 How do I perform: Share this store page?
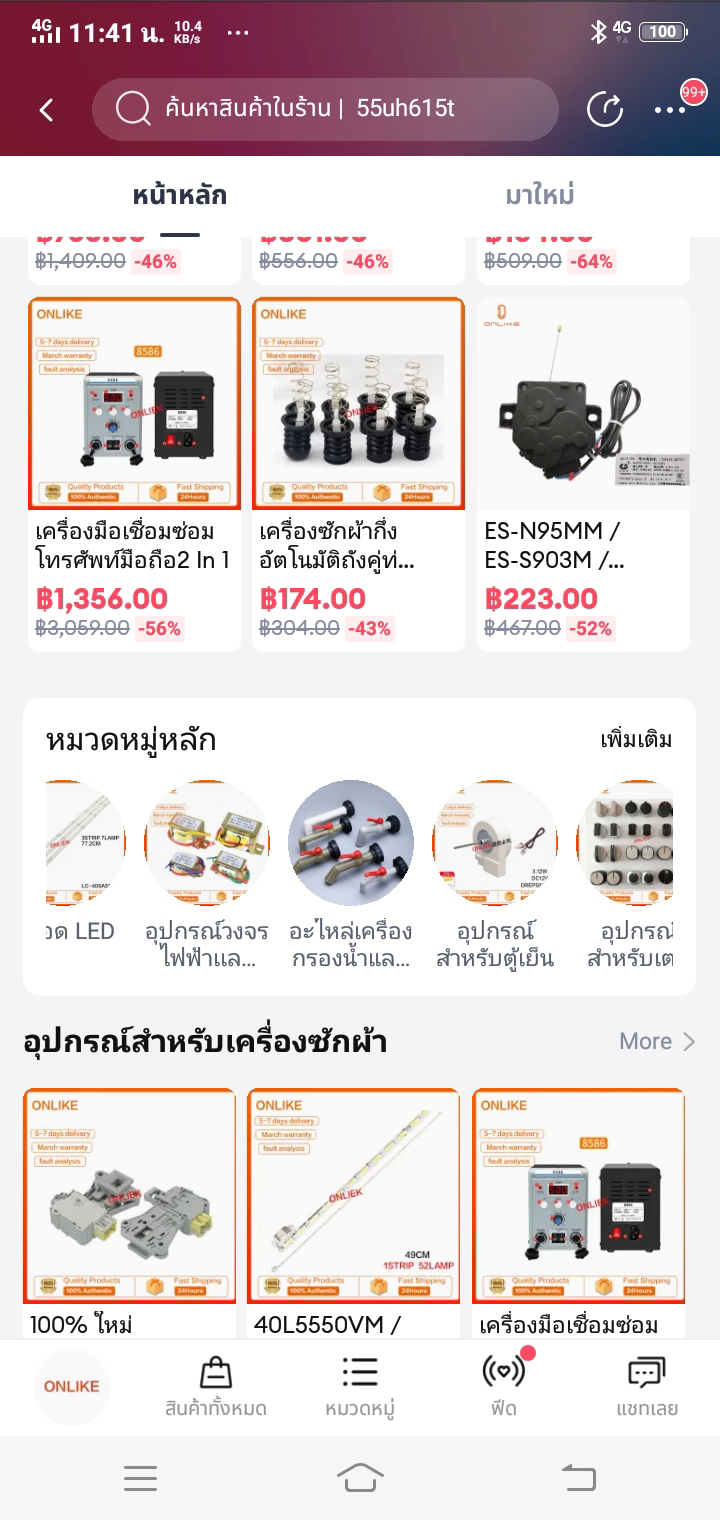604,109
